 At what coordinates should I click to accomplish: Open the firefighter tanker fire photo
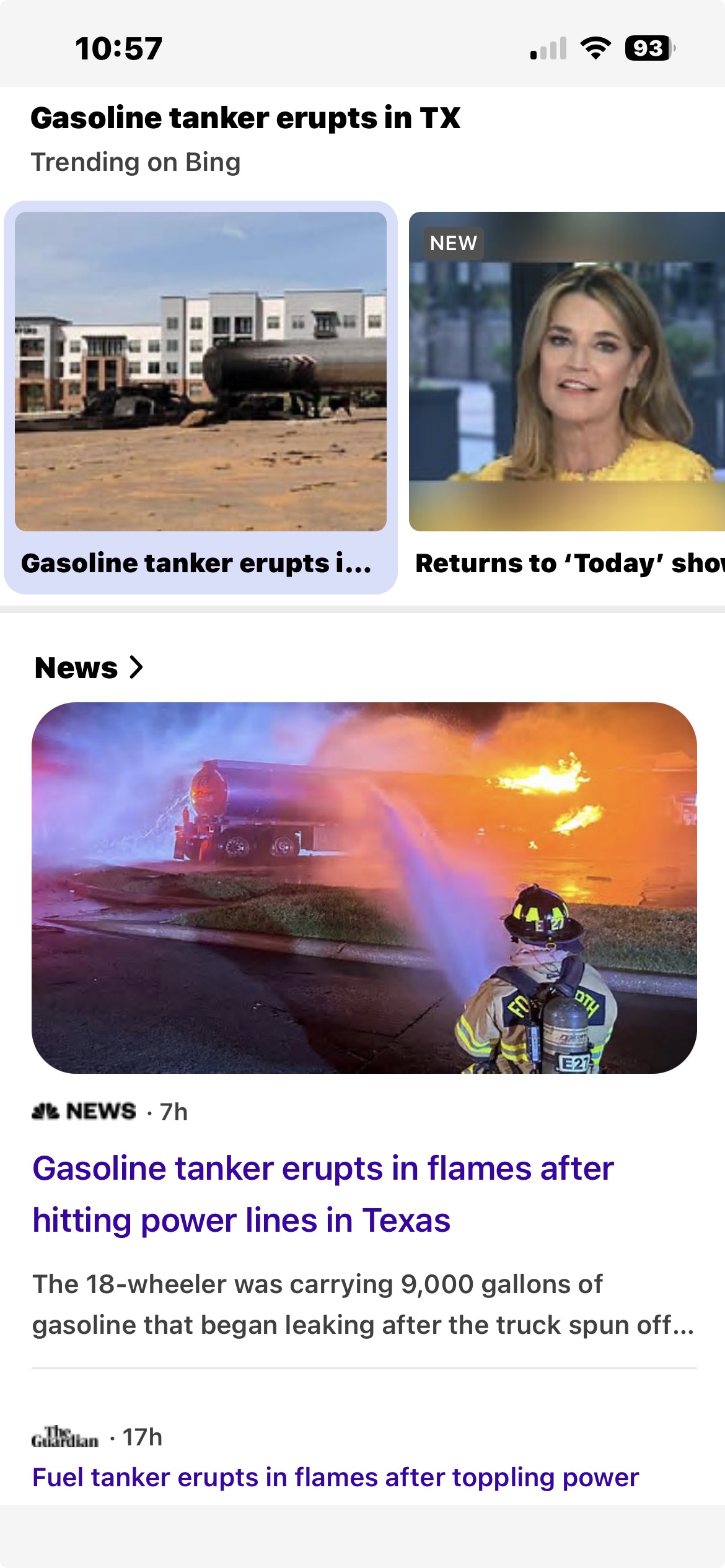pyautogui.click(x=364, y=887)
